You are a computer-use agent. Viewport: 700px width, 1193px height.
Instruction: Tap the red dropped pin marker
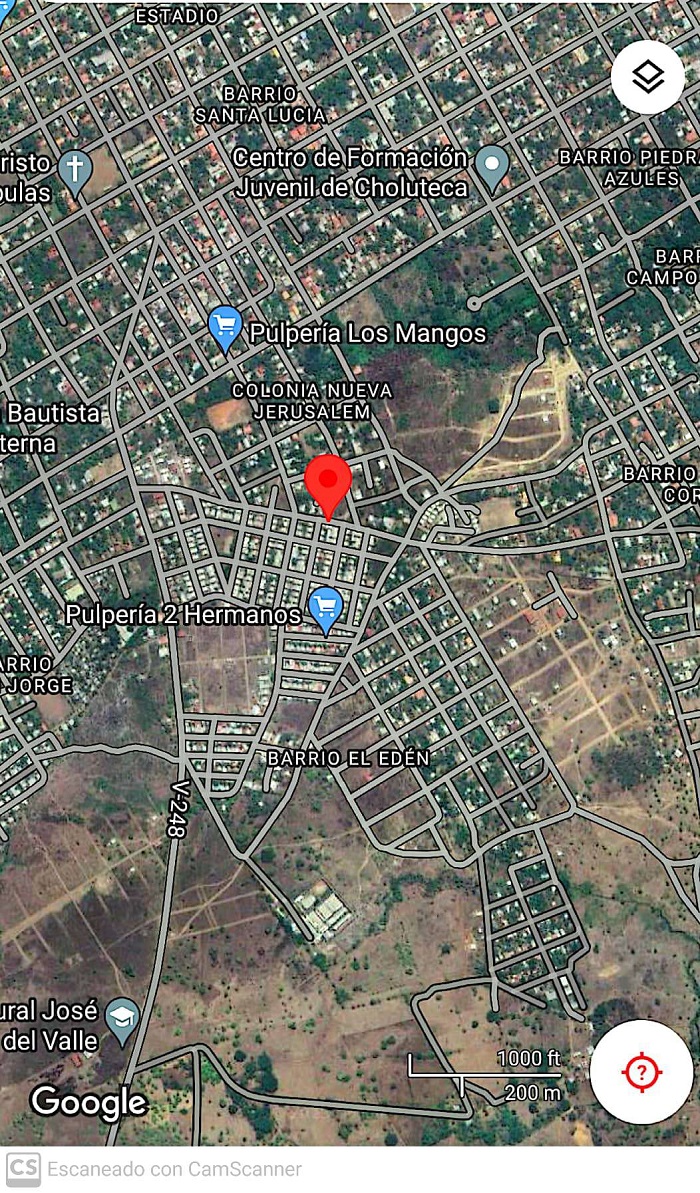[328, 482]
